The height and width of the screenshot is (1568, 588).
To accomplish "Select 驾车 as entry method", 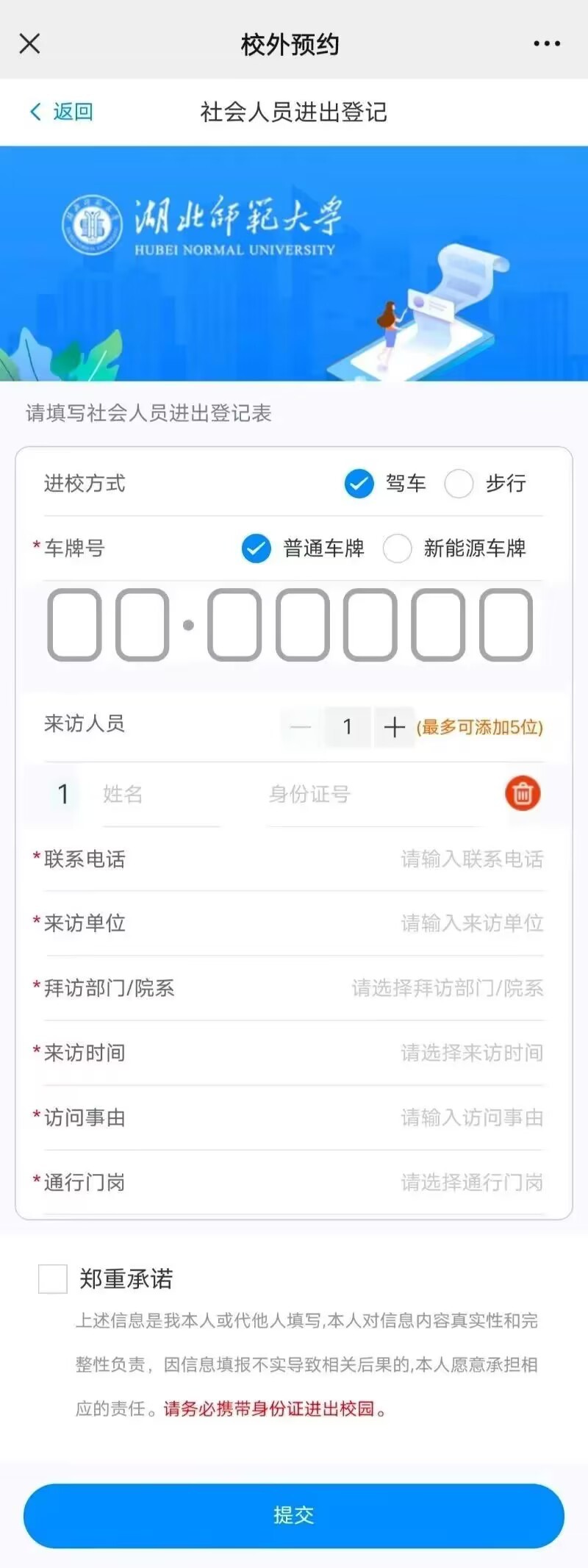I will click(359, 484).
